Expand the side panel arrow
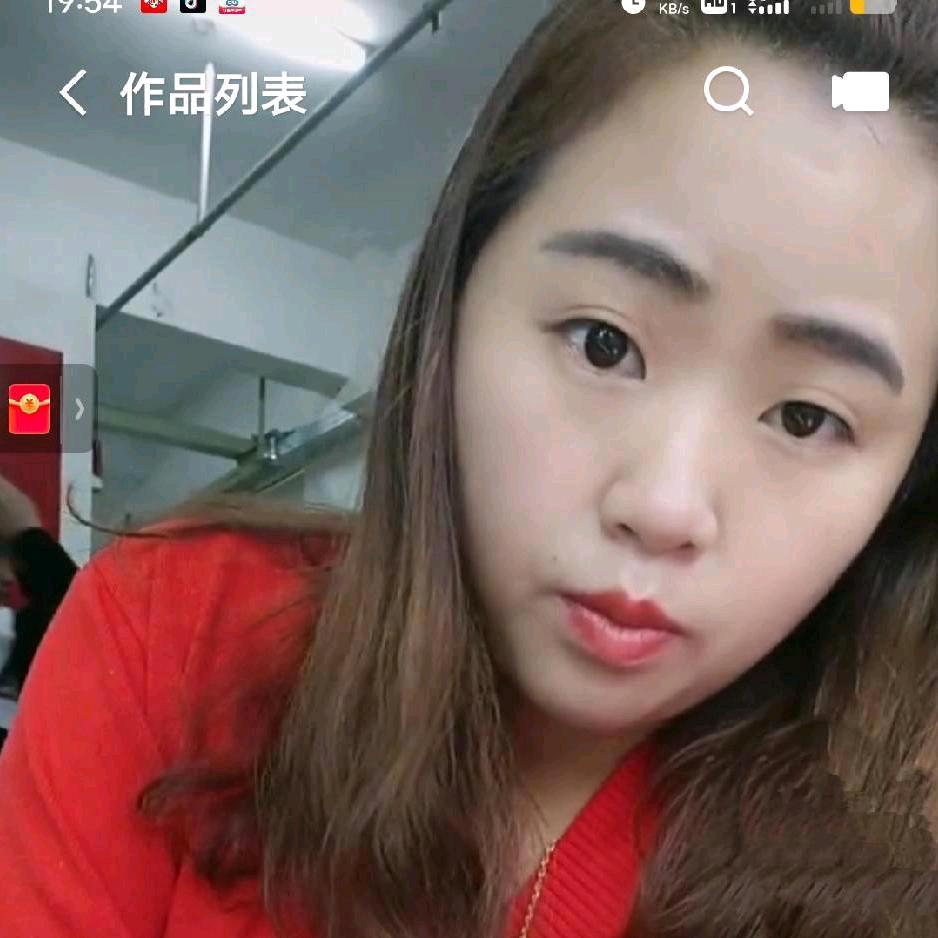Screen dimensions: 938x938 pos(80,409)
